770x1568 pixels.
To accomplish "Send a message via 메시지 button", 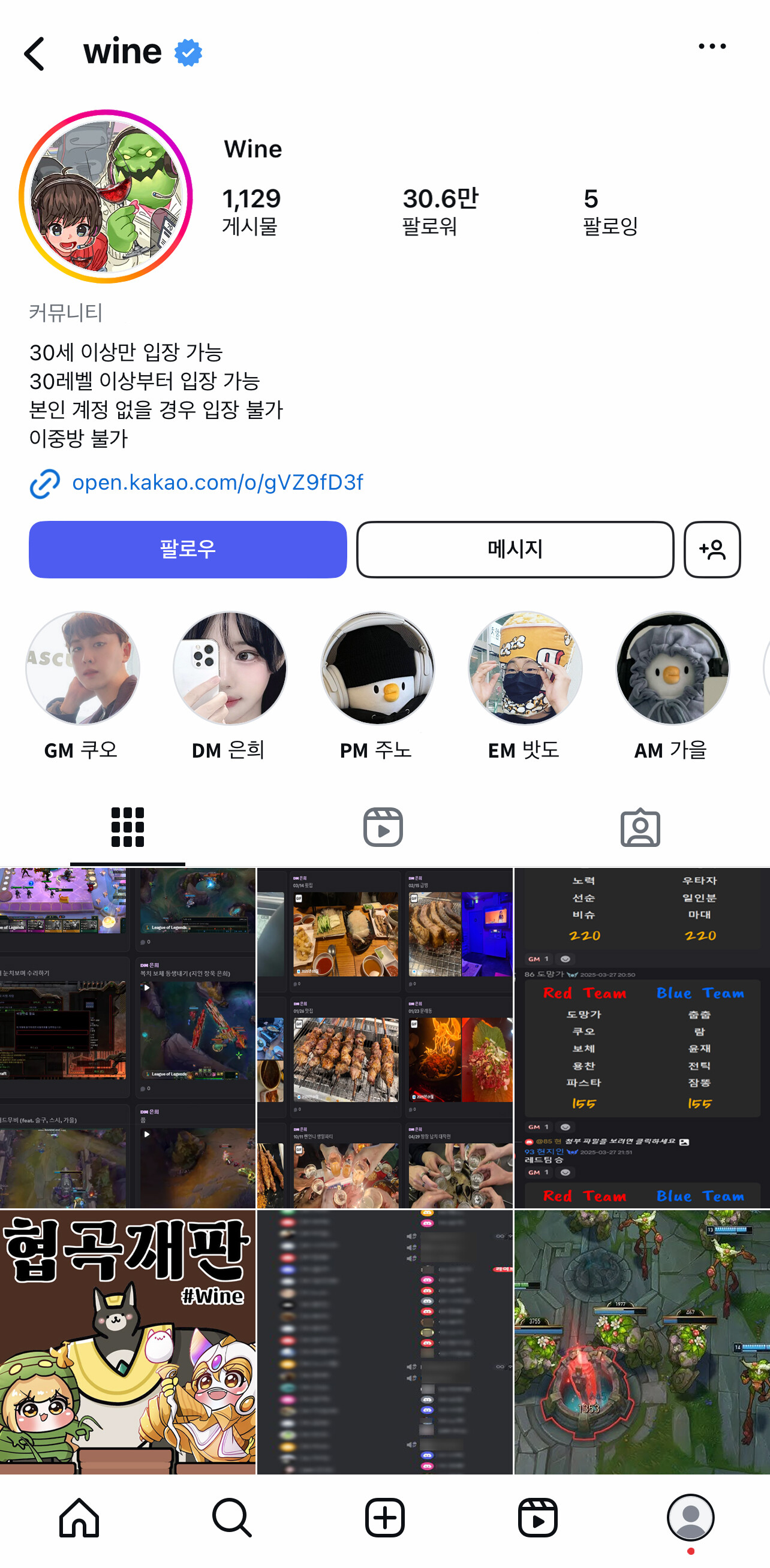I will click(515, 549).
